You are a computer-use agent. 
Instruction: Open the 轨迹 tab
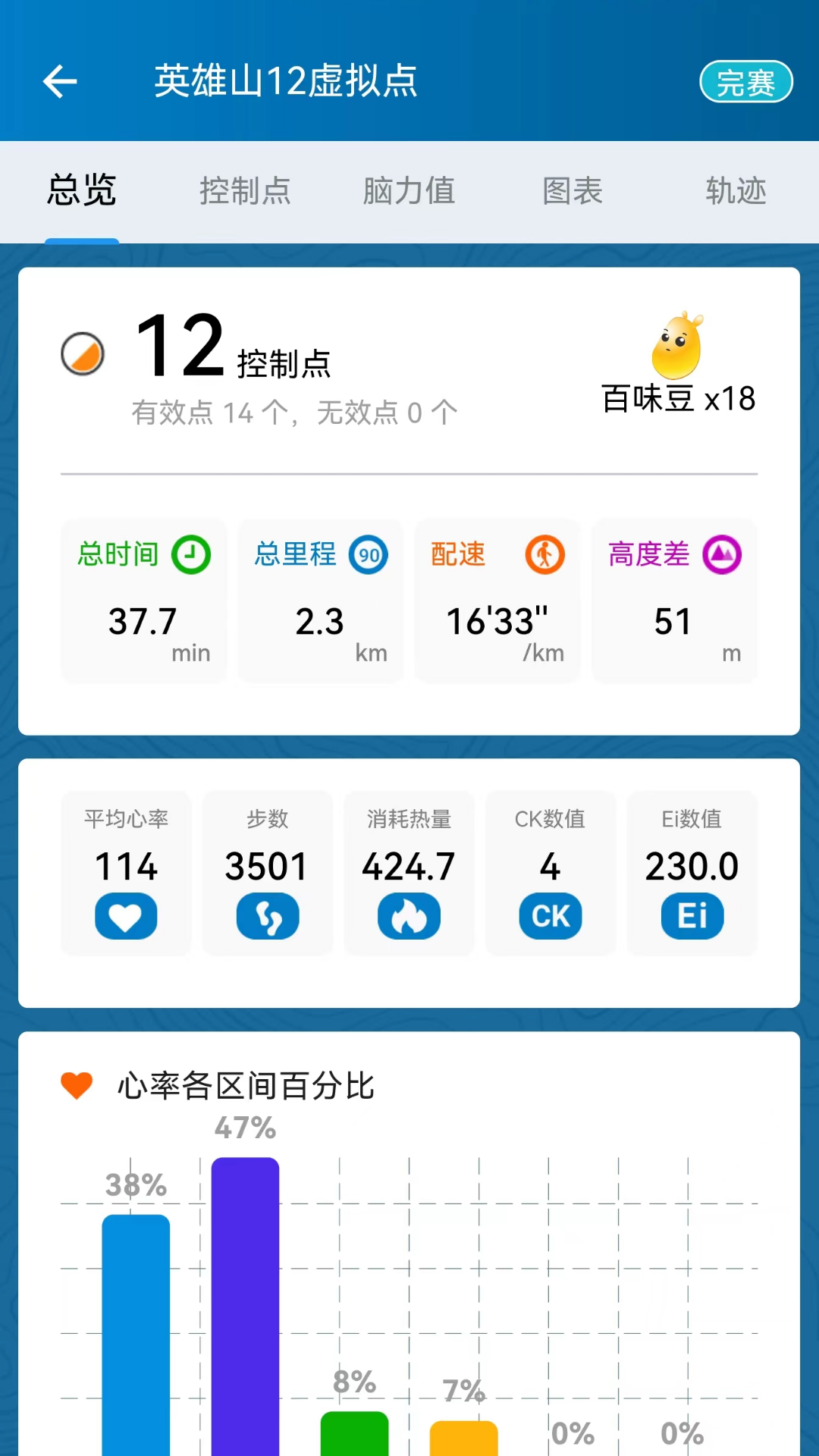pos(736,191)
